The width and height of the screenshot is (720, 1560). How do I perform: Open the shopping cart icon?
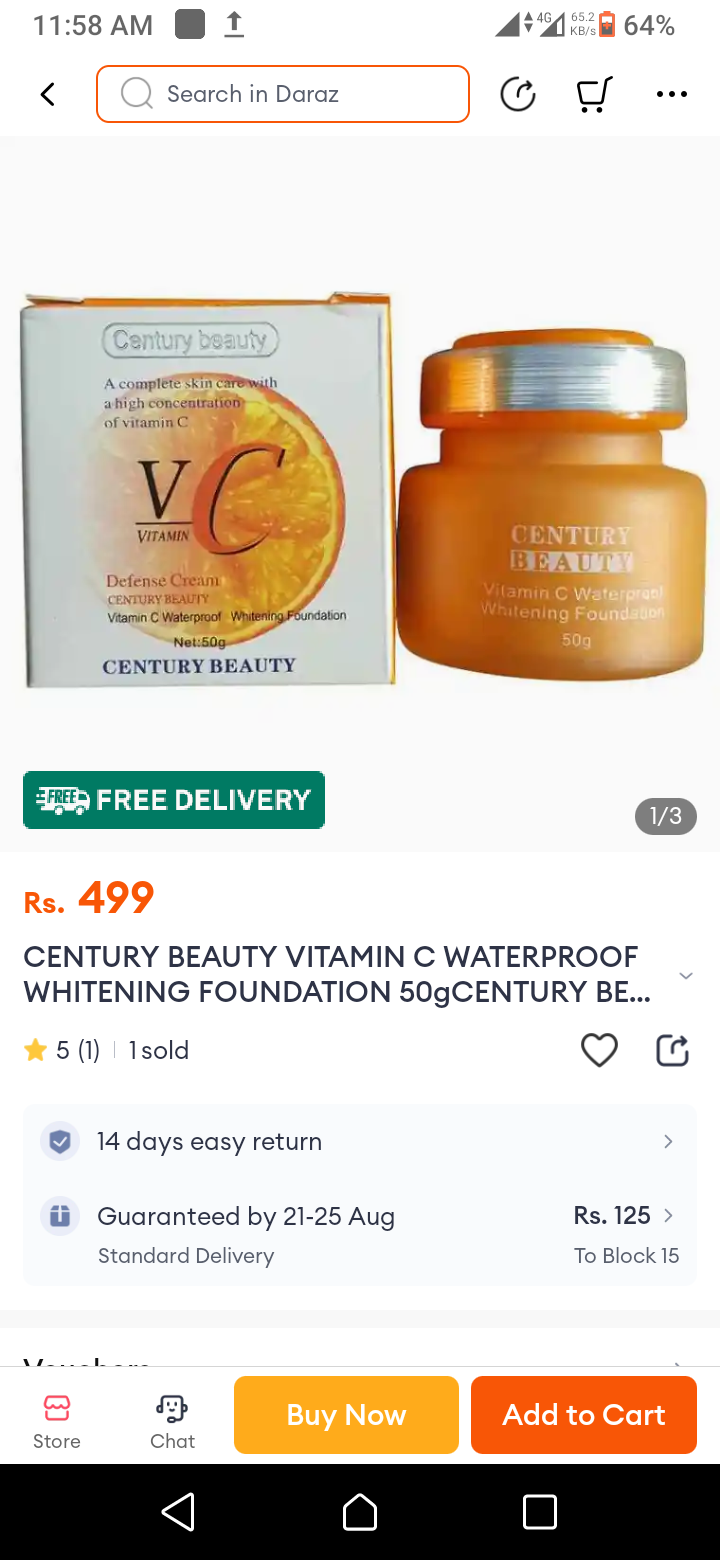(x=594, y=94)
